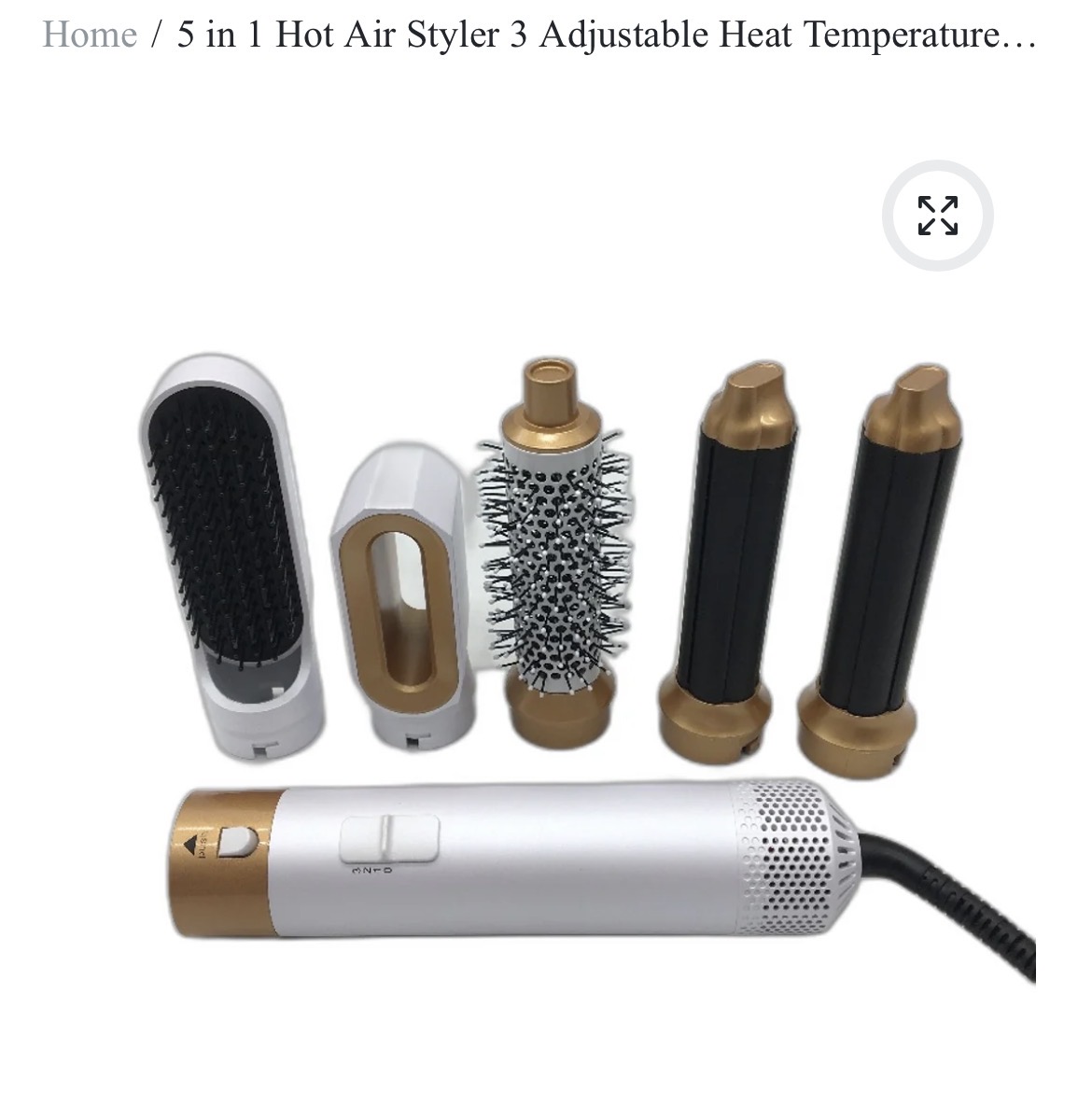
Task: Go to the Home breadcrumb link
Action: click(90, 35)
